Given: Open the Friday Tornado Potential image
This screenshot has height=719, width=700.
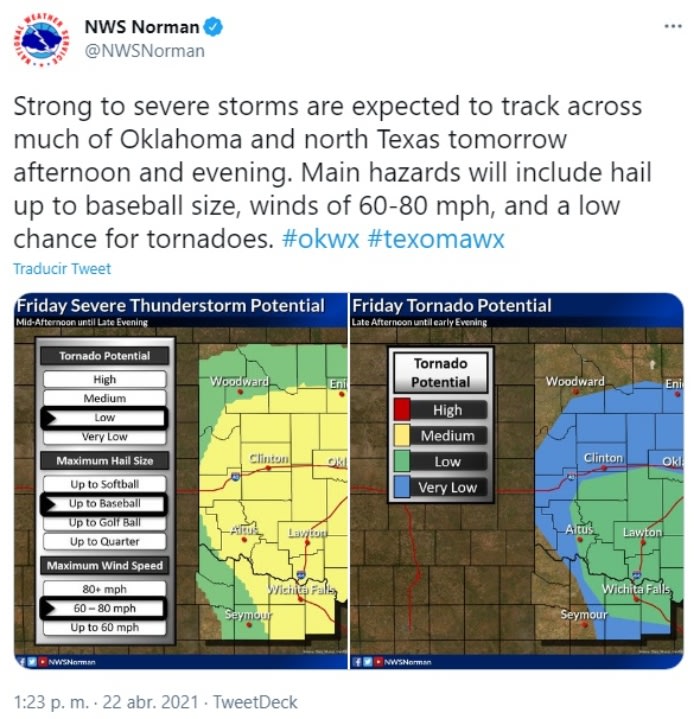Looking at the screenshot, I should pos(516,480).
